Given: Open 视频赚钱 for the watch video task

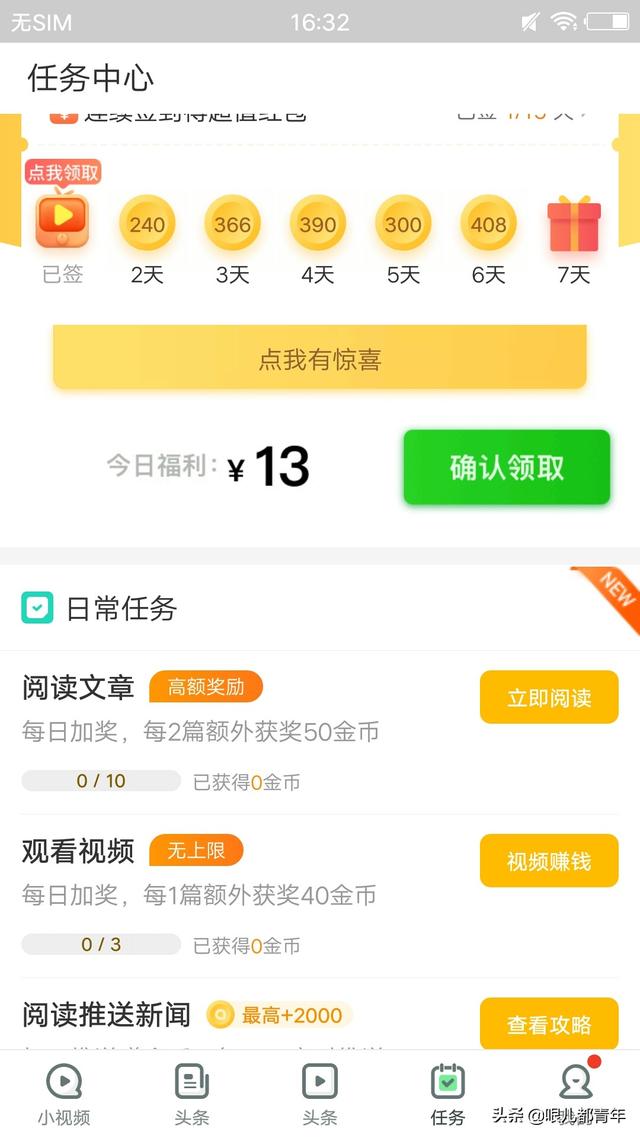Looking at the screenshot, I should click(x=549, y=861).
